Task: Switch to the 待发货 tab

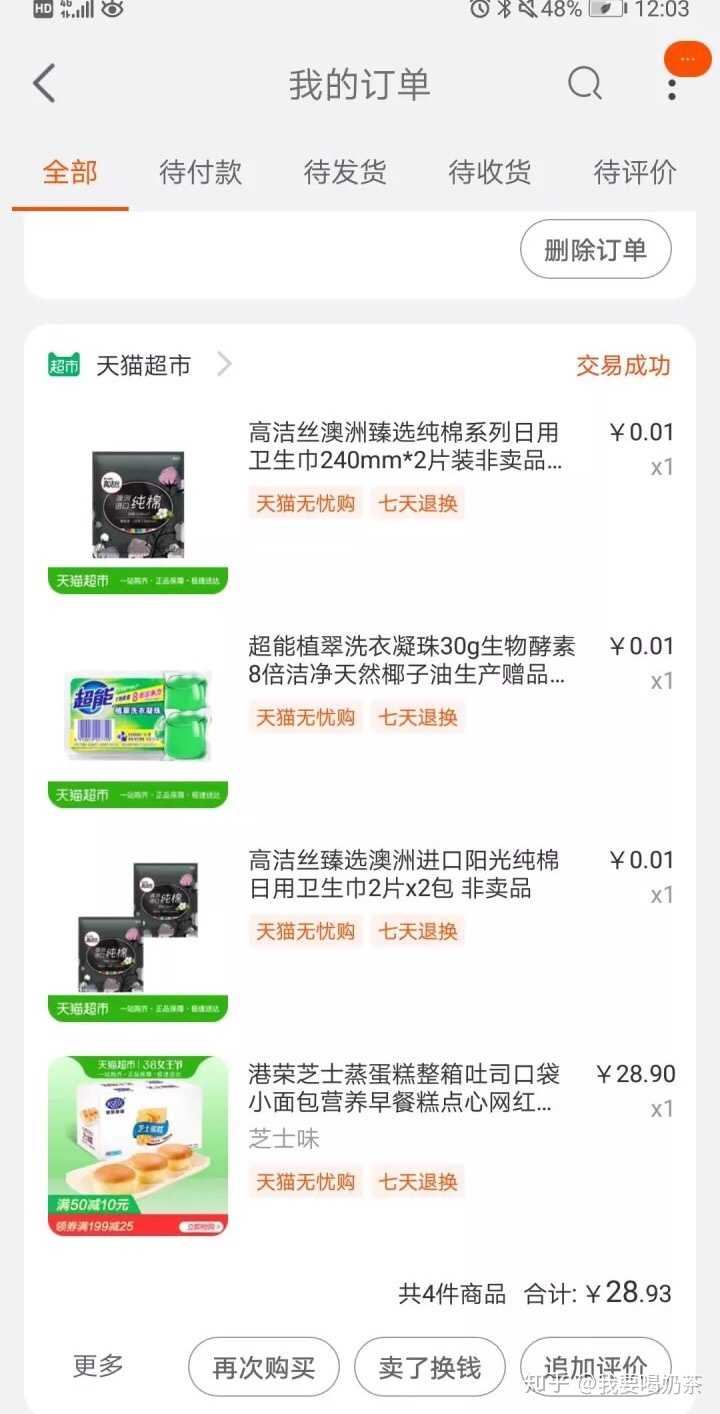Action: [345, 172]
